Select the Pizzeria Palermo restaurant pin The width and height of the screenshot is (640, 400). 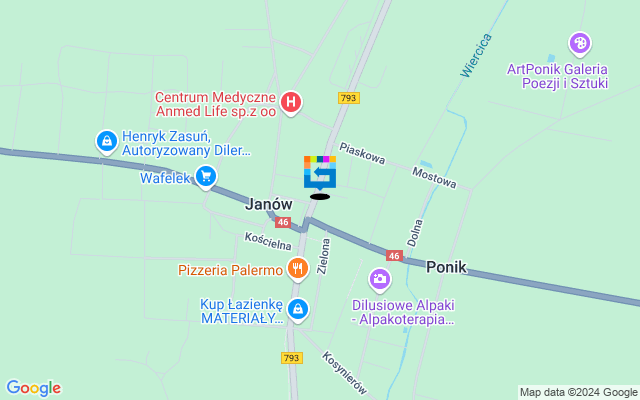[297, 269]
